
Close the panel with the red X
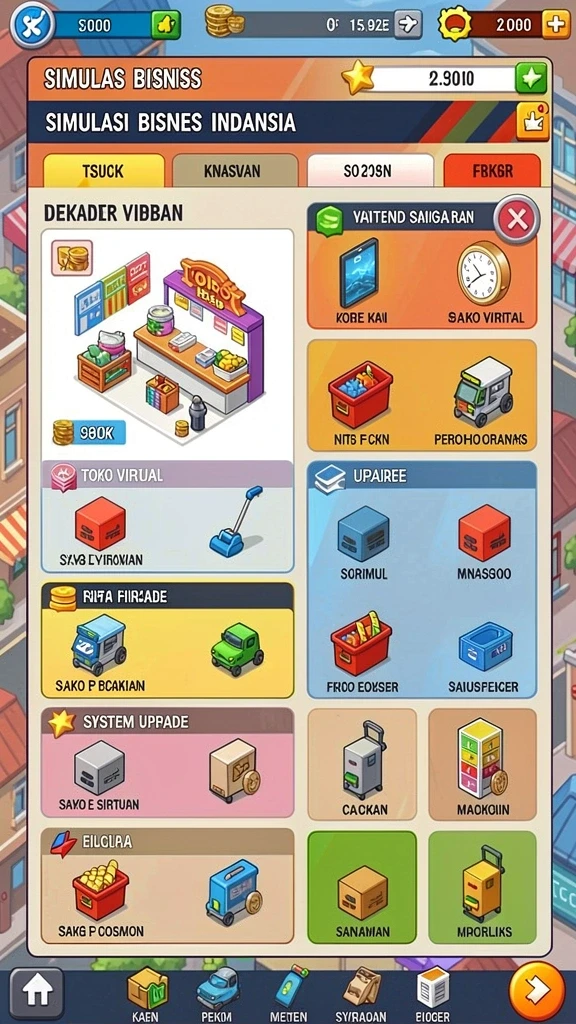(517, 219)
